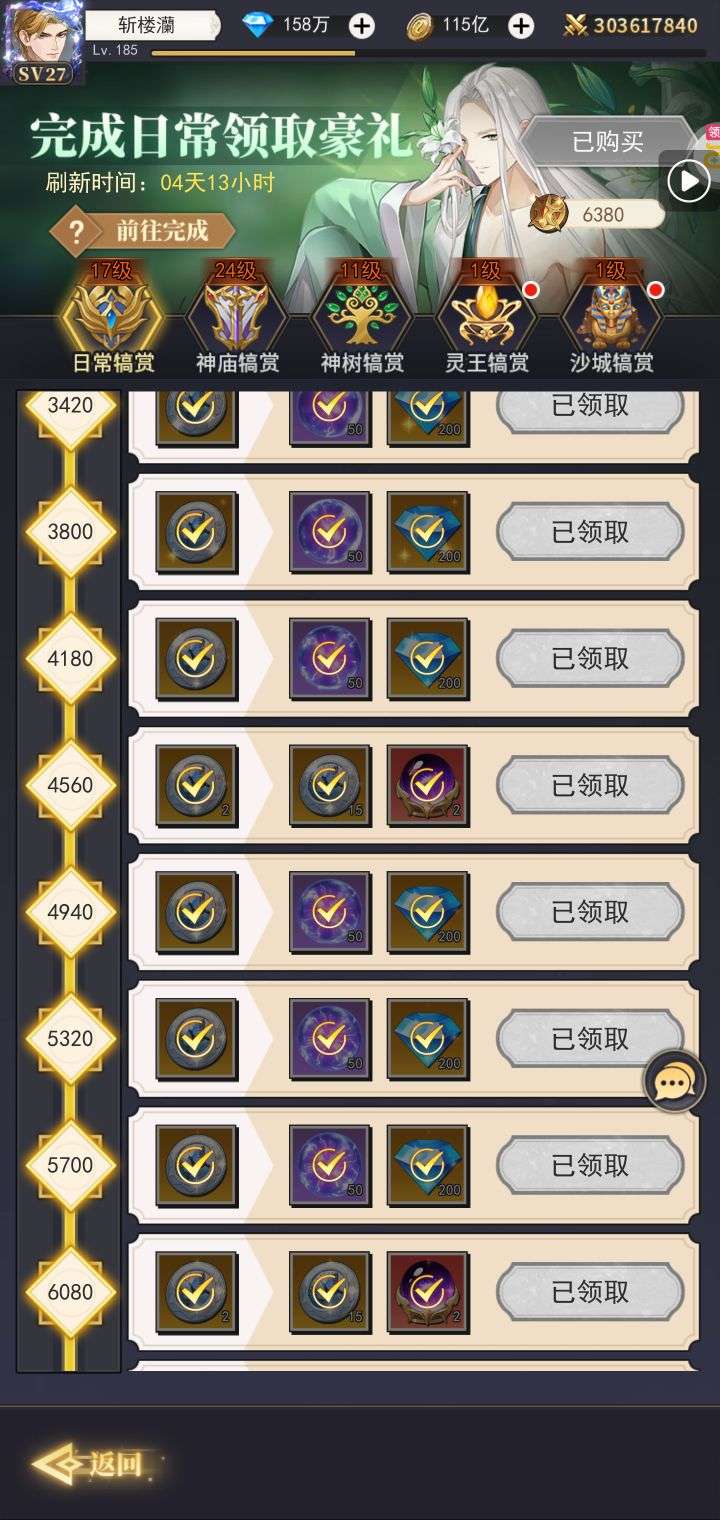Tap the 已领取 button in the 3800 row
The width and height of the screenshot is (720, 1520).
[590, 532]
